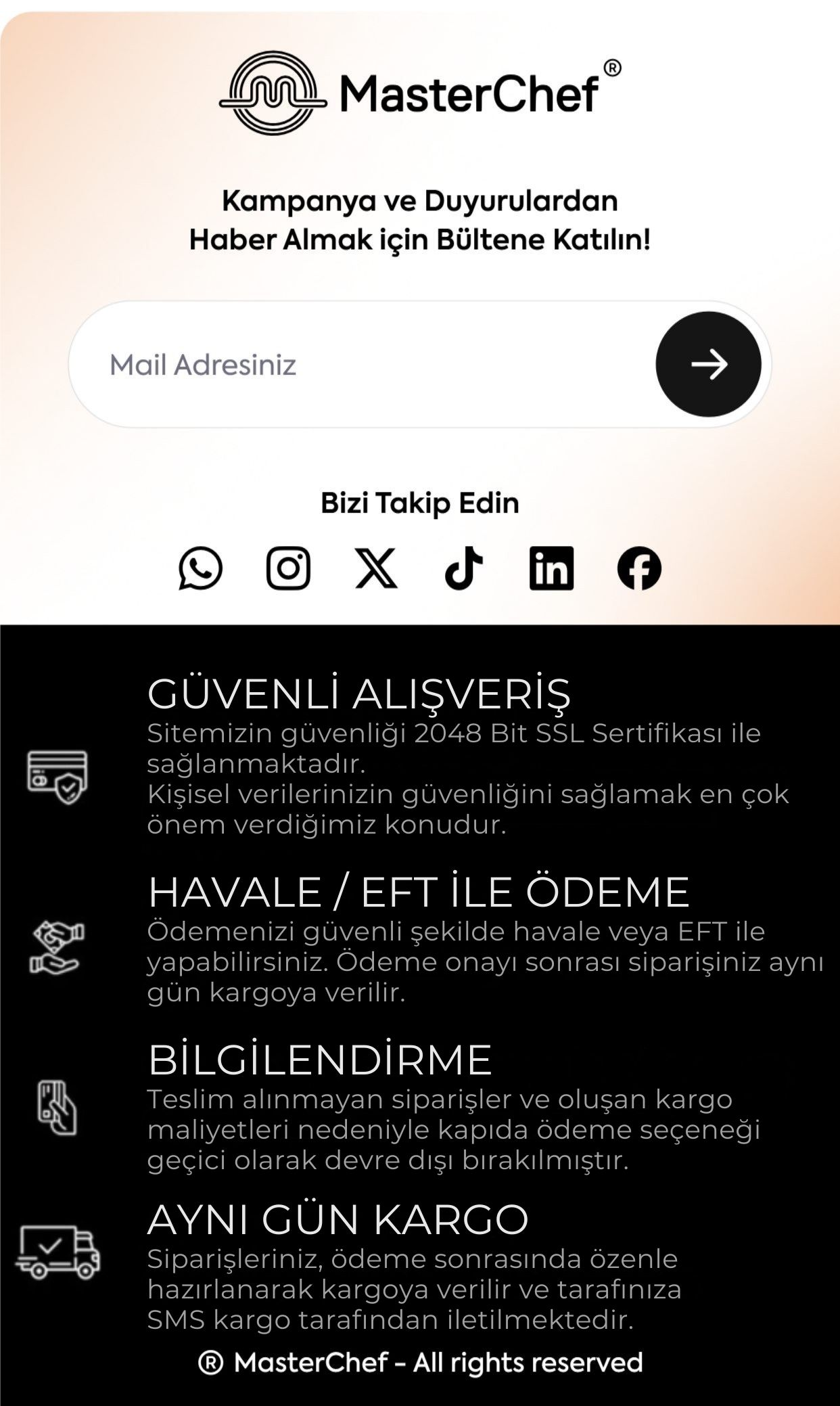The image size is (840, 1406).
Task: Open the X social profile
Action: [376, 568]
